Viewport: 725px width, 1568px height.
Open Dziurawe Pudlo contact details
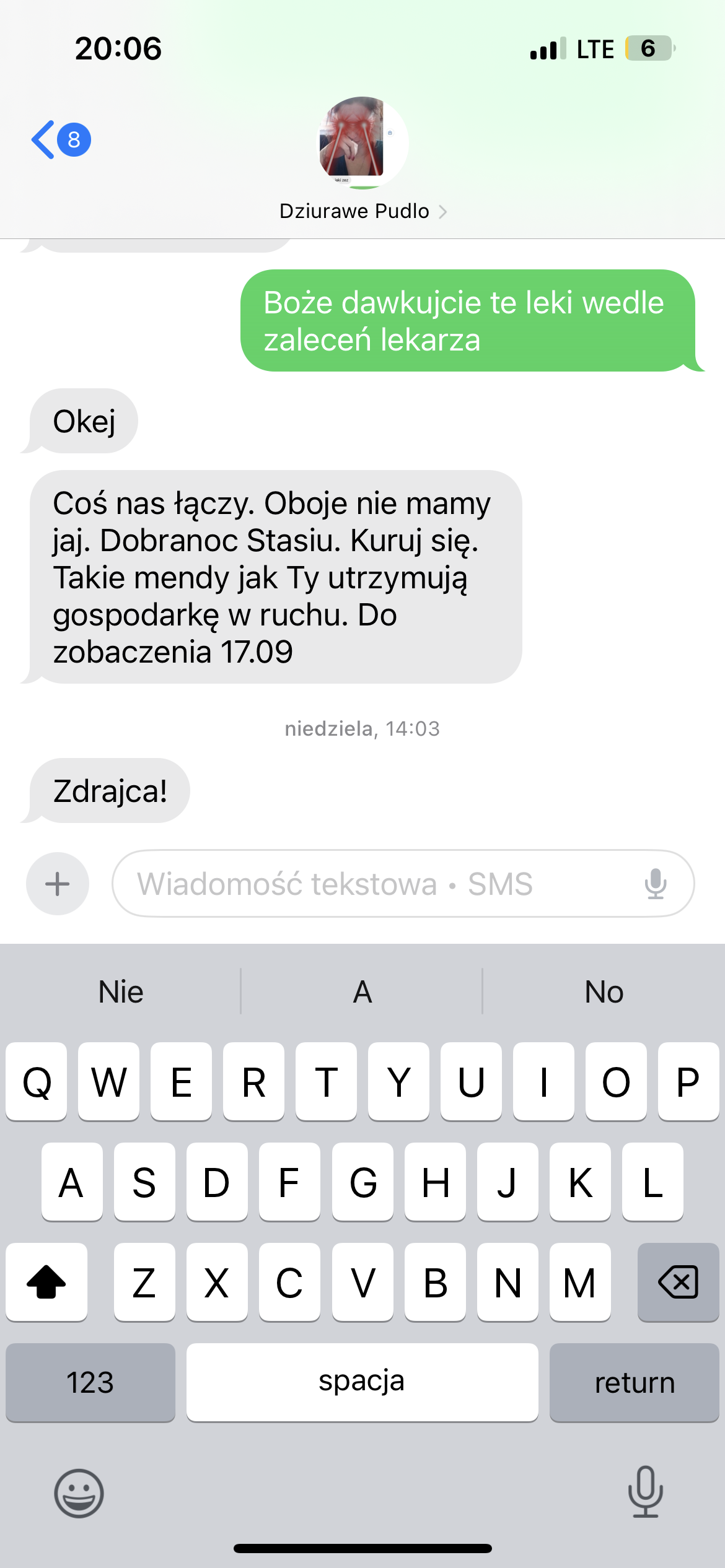coord(362,211)
